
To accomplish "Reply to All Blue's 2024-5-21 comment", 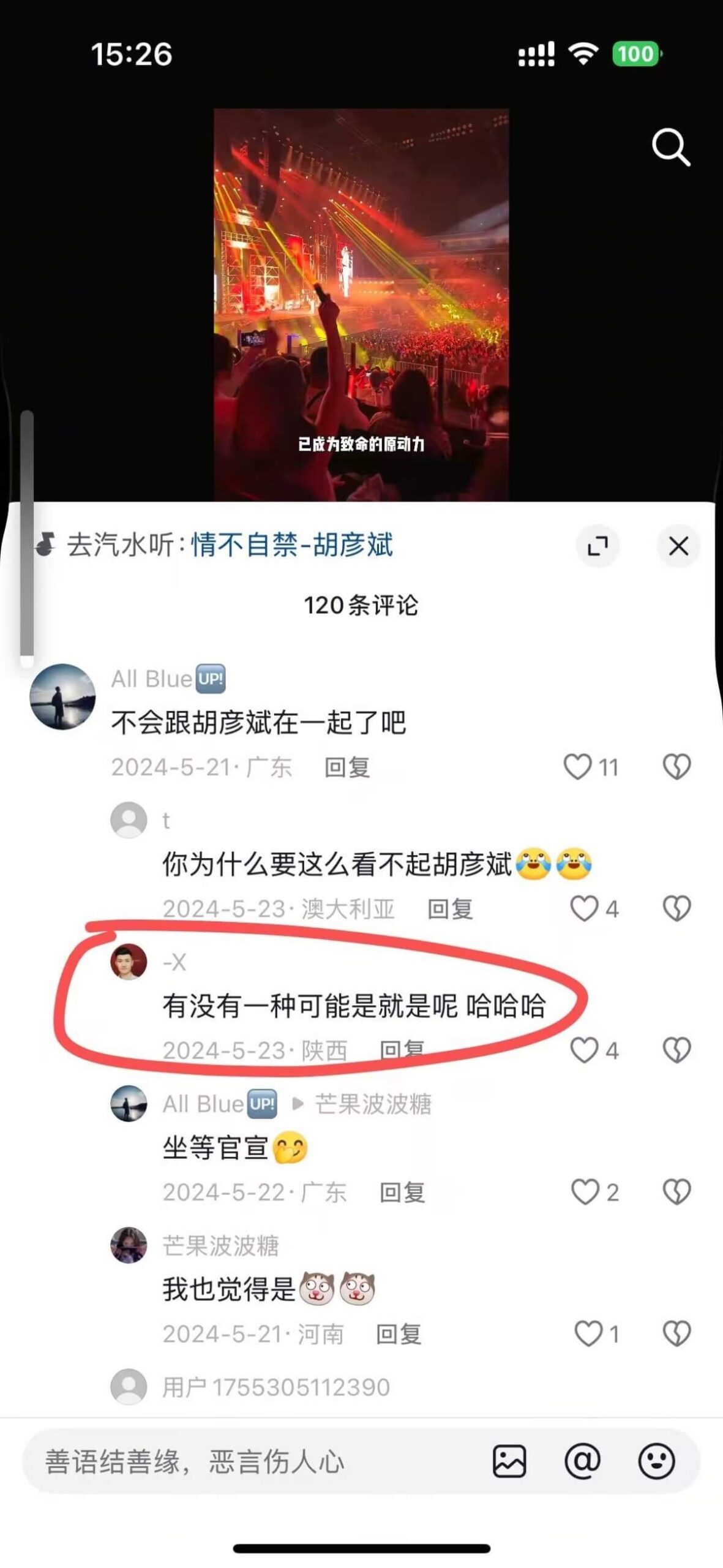I will 347,767.
